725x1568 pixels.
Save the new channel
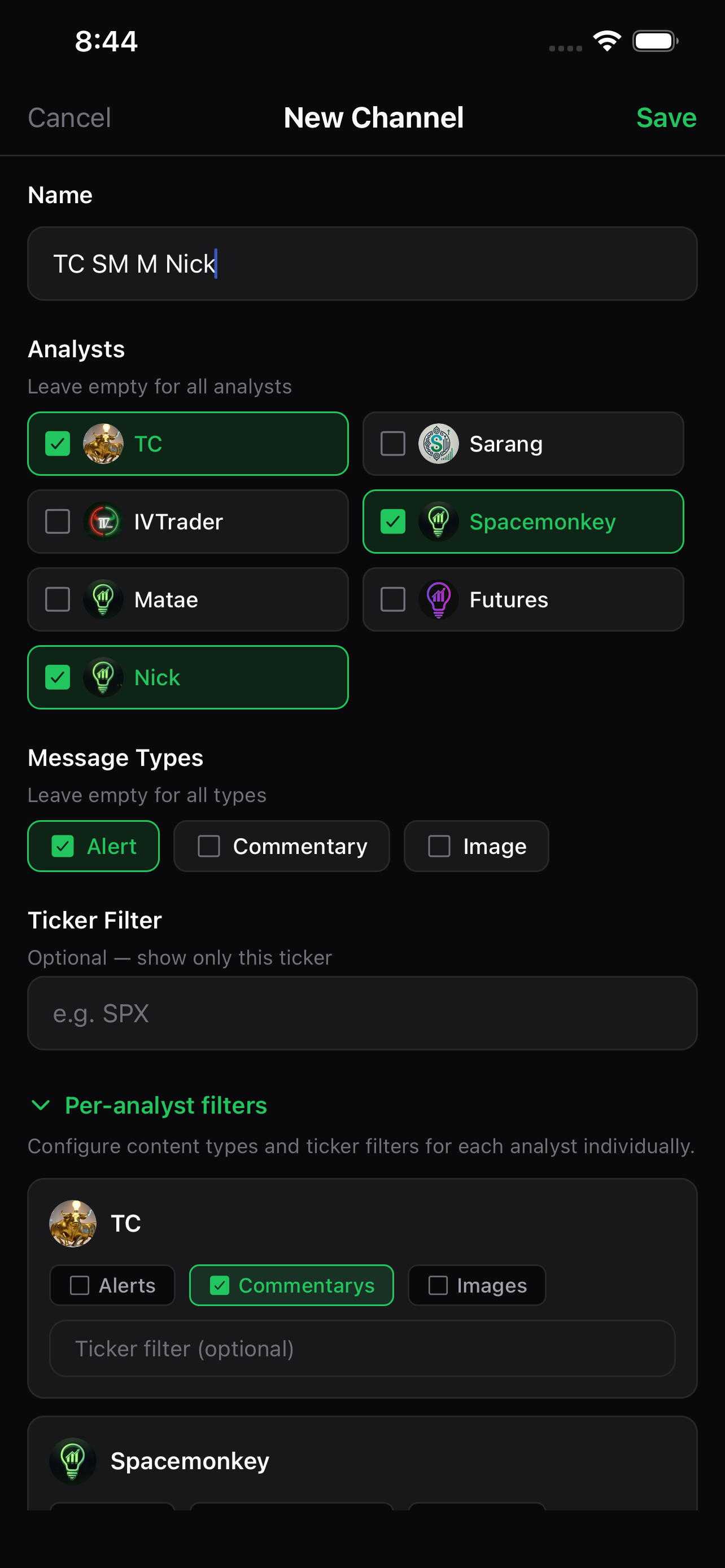click(667, 117)
